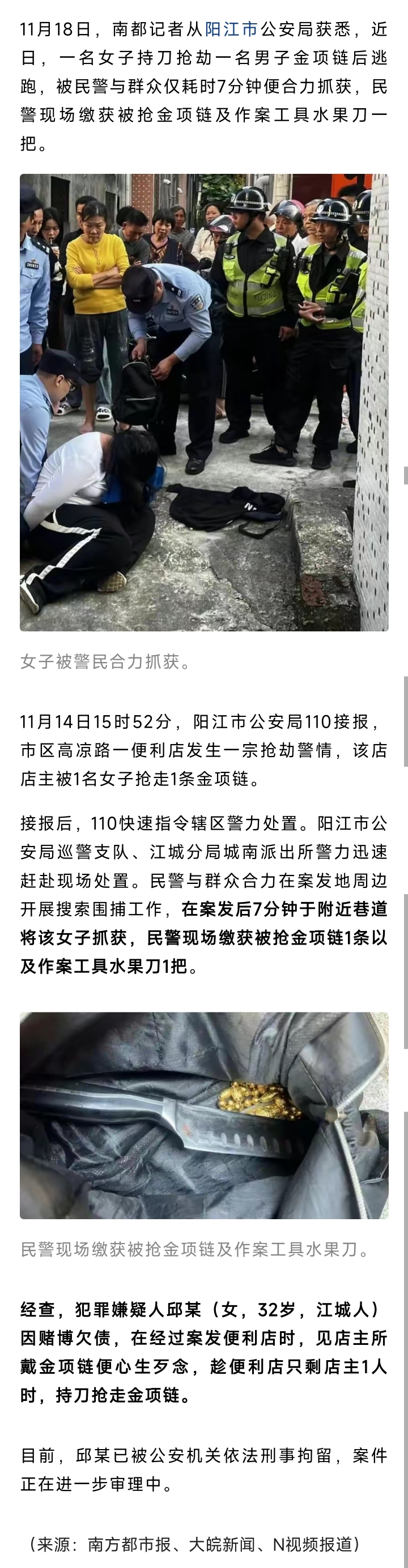
Task: Open the 阳江市 blue link
Action: 231,29
